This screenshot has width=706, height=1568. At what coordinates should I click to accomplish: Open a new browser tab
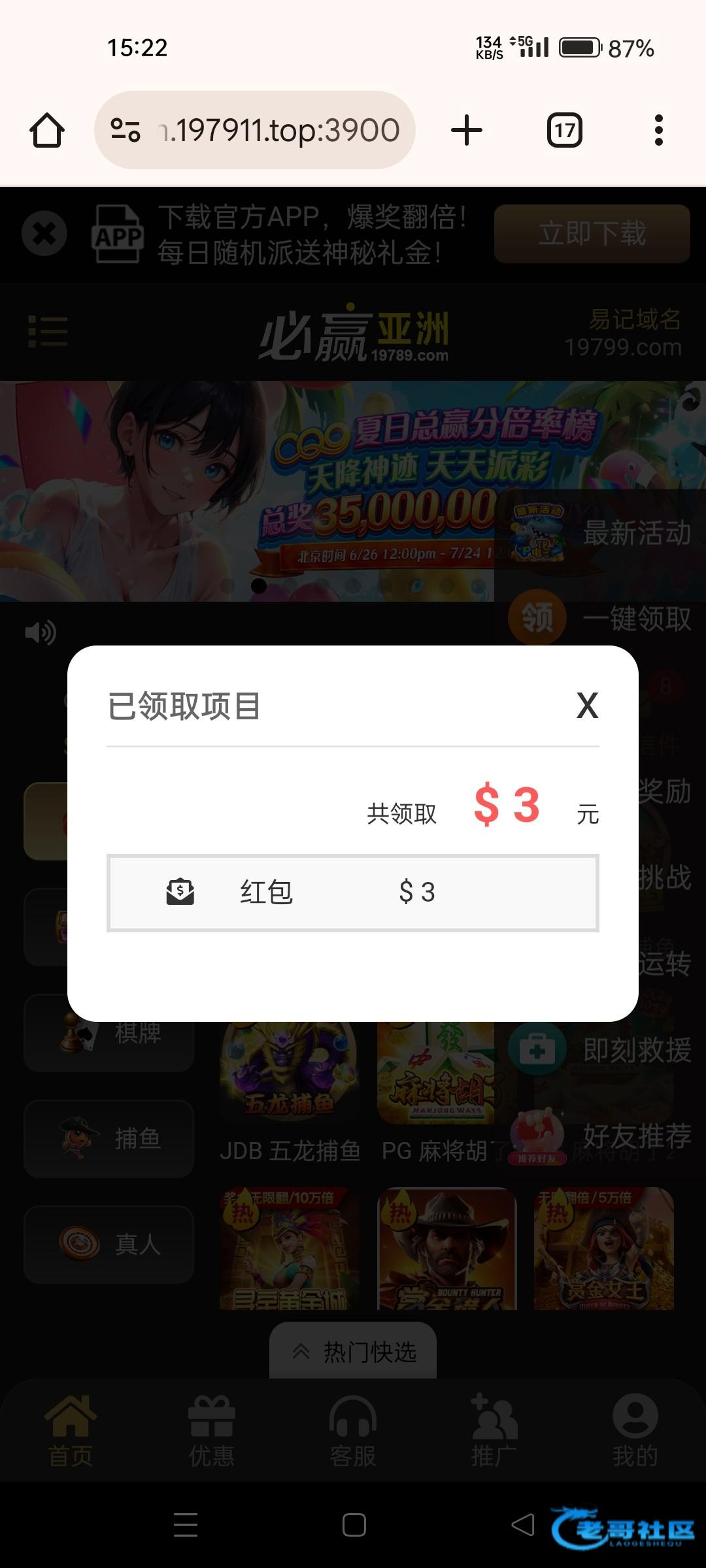(x=467, y=130)
